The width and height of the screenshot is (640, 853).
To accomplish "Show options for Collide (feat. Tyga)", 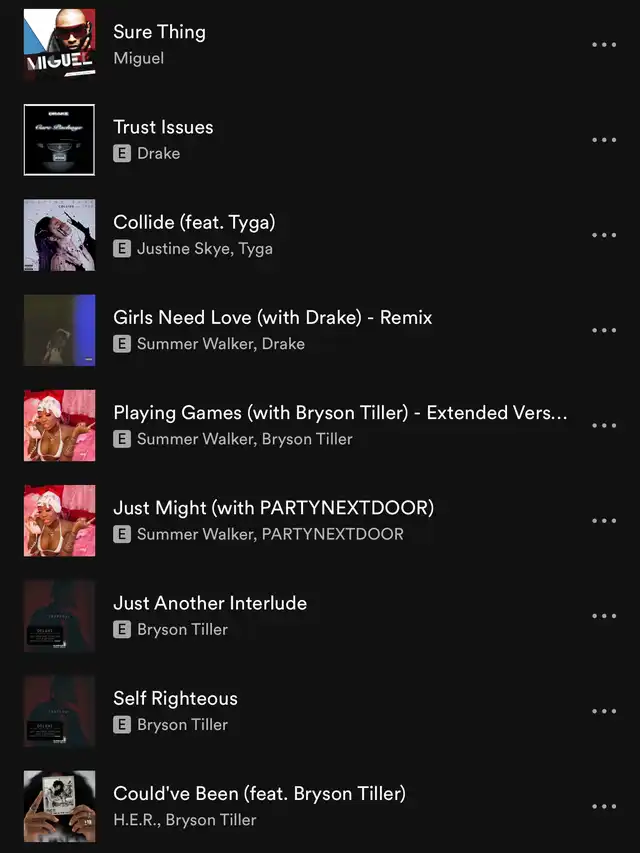I will click(604, 235).
